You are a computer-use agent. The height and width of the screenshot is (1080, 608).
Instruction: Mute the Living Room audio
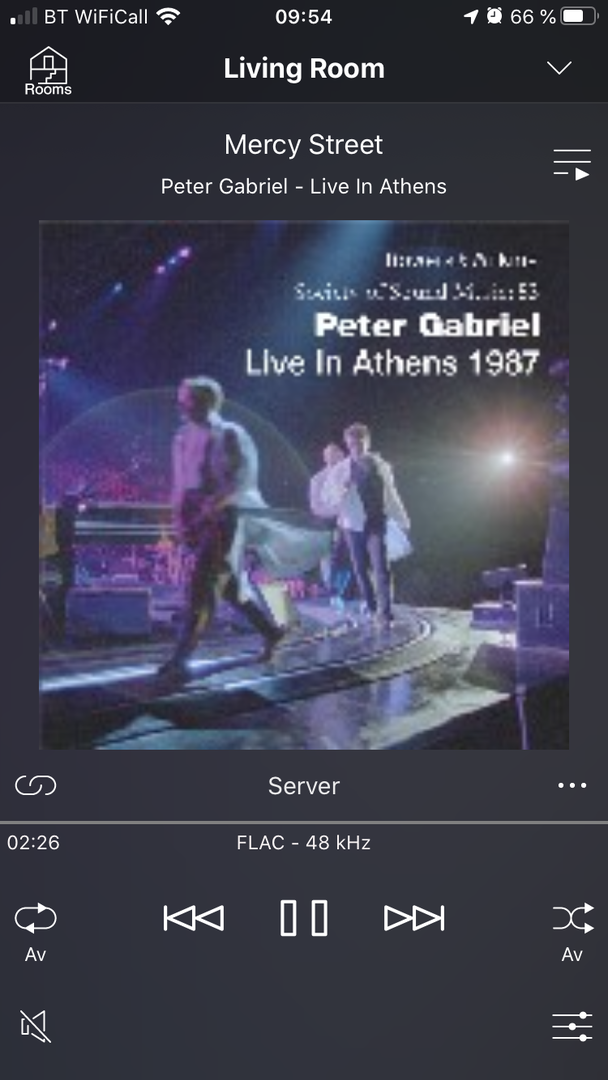36,1026
